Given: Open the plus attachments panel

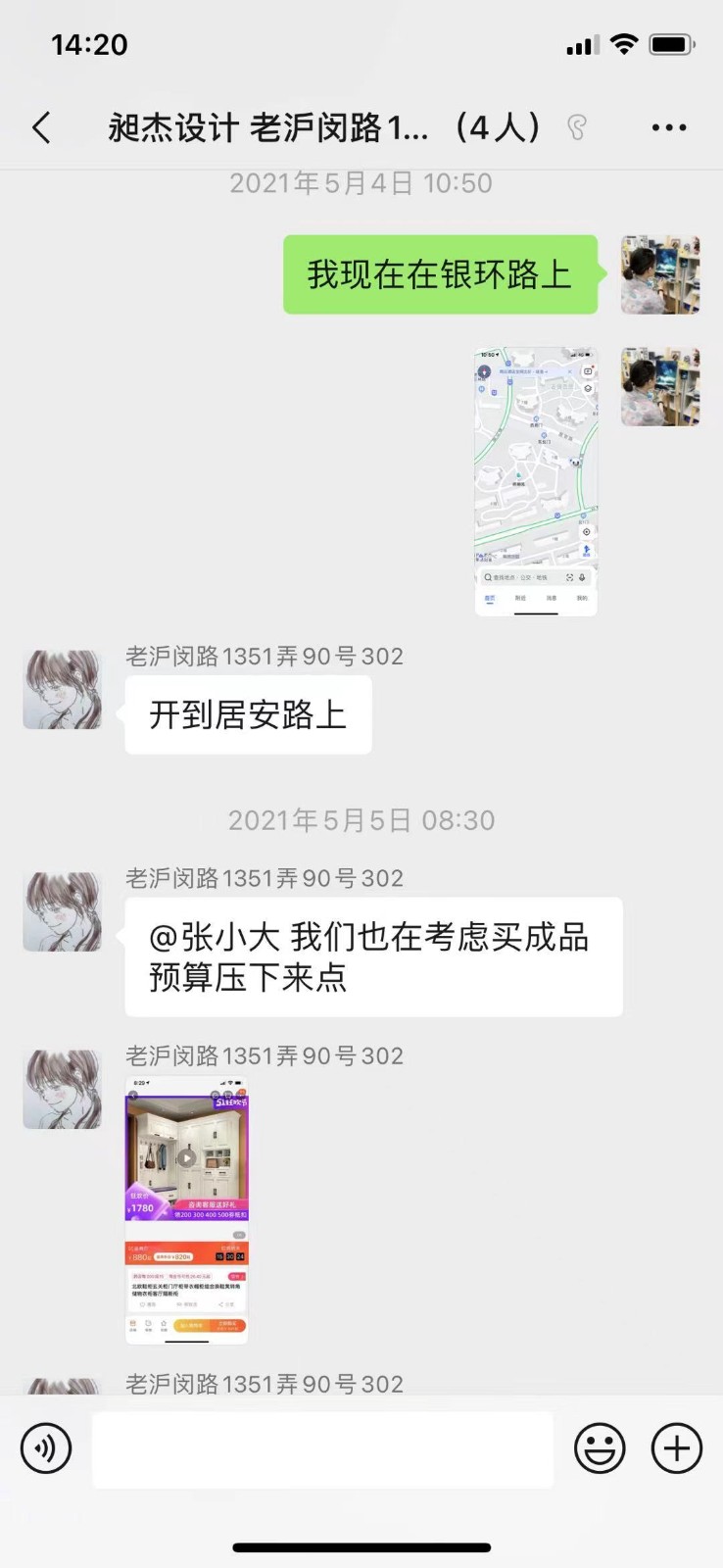Looking at the screenshot, I should [677, 1448].
